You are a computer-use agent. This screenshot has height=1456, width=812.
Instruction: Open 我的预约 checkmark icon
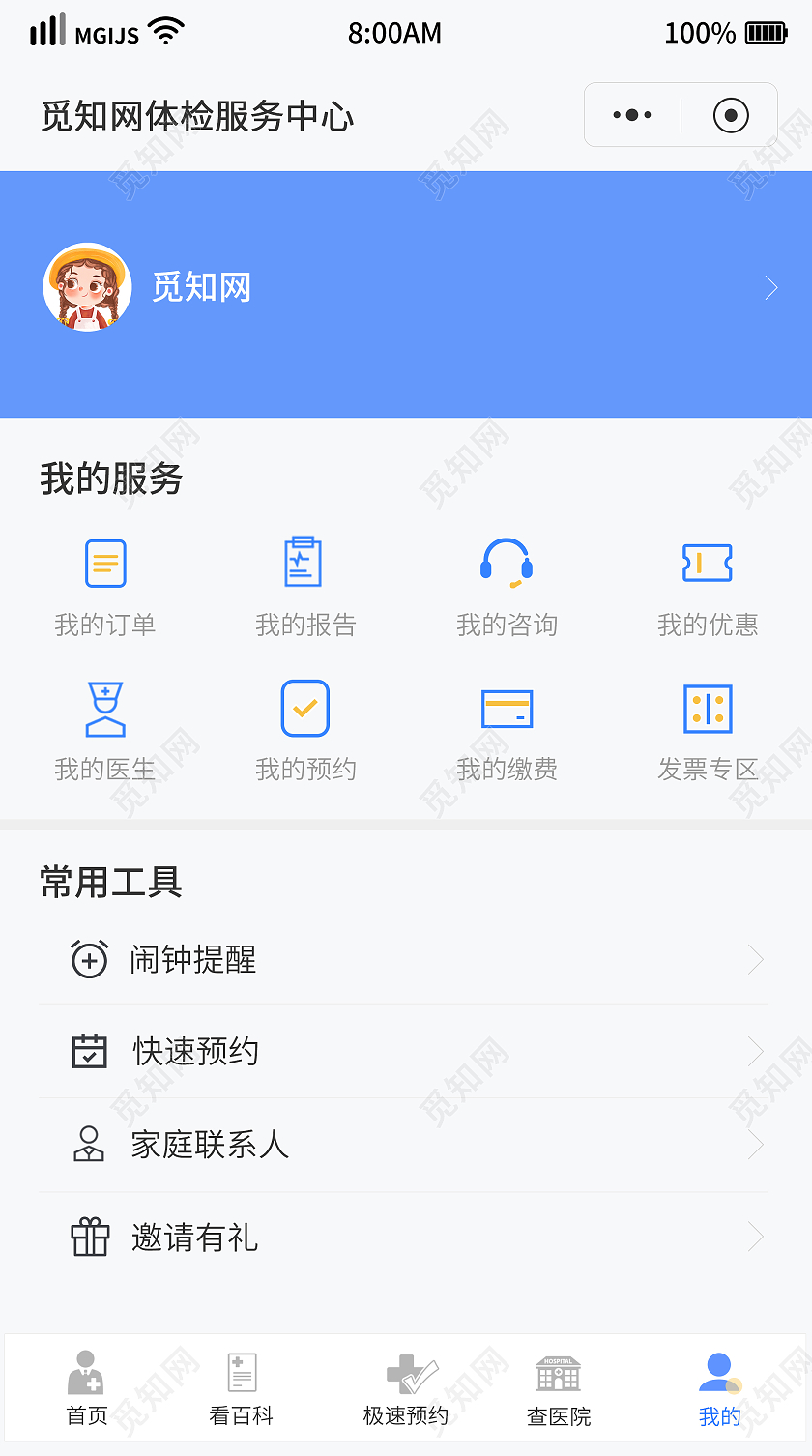coord(305,708)
